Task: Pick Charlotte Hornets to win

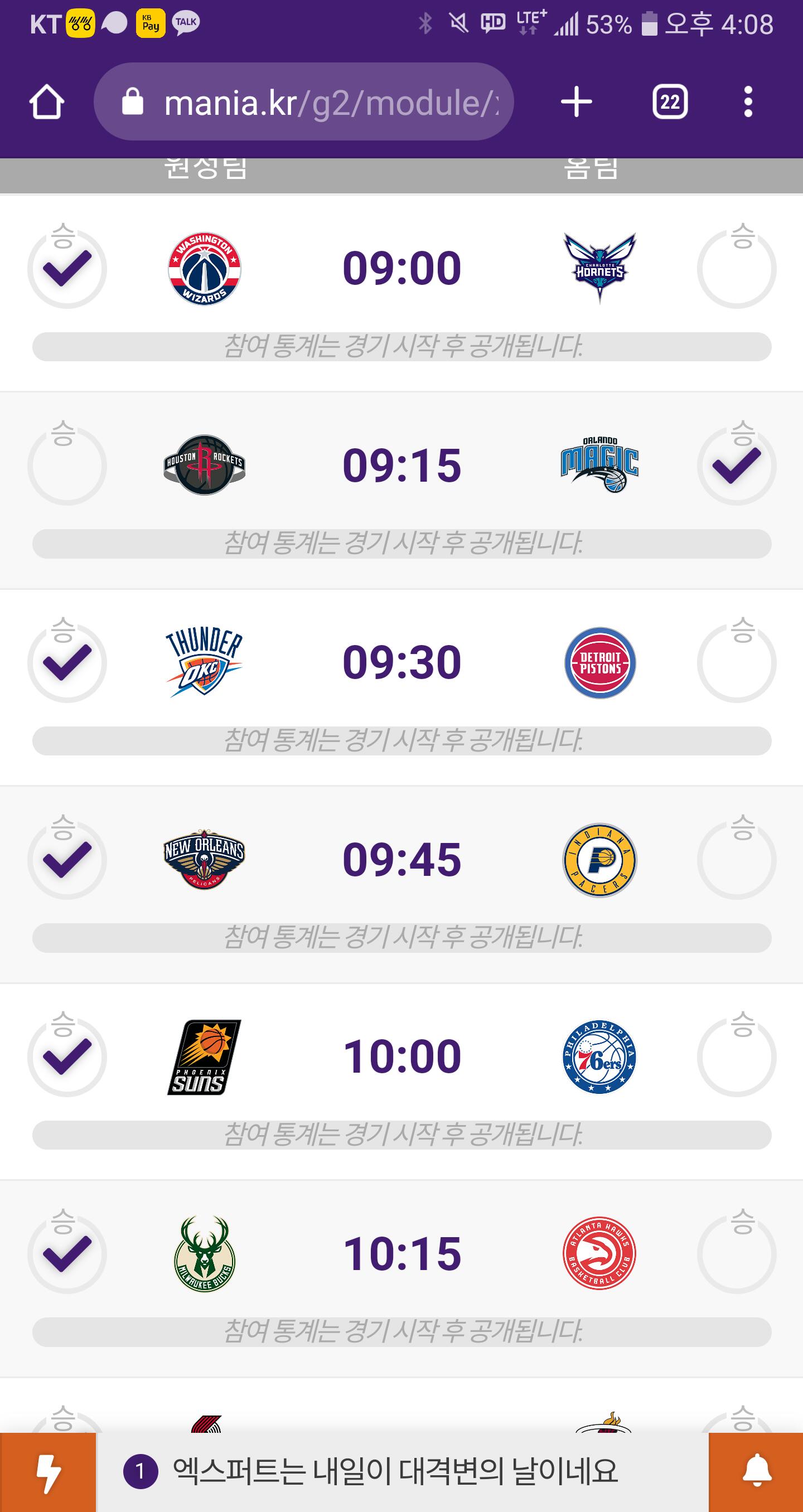Action: point(736,269)
